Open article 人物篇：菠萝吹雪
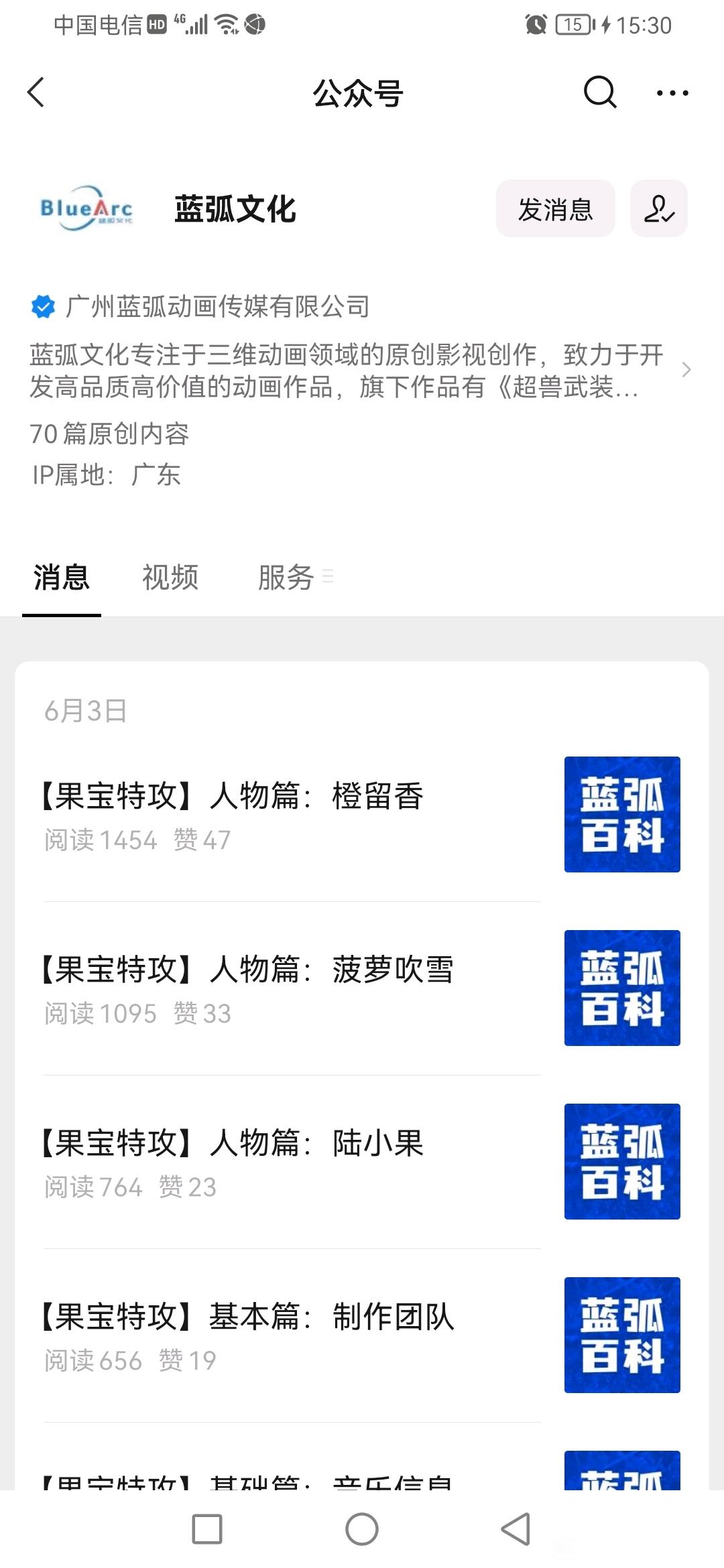Image resolution: width=724 pixels, height=1568 pixels. click(362, 988)
